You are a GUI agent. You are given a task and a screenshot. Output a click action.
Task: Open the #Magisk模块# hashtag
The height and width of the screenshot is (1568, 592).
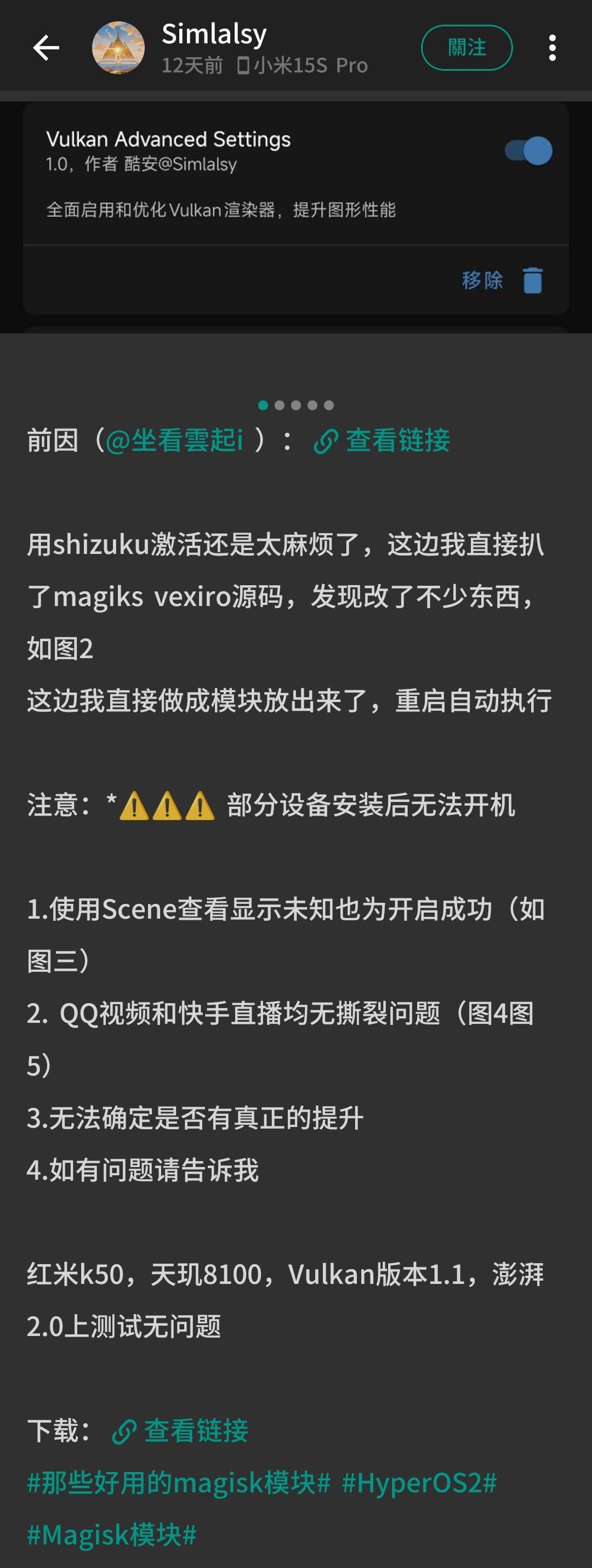pyautogui.click(x=112, y=1534)
